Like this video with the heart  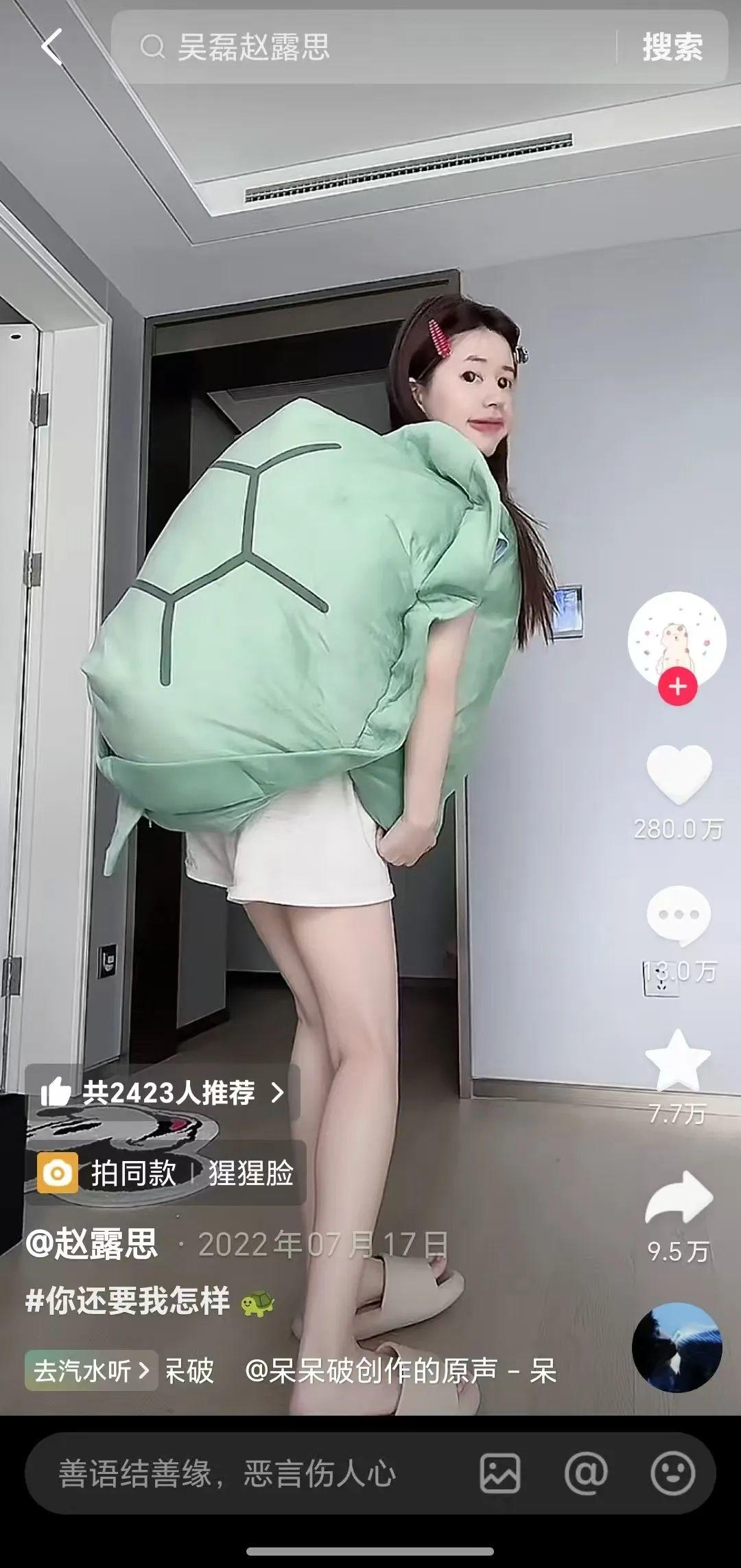click(x=679, y=775)
